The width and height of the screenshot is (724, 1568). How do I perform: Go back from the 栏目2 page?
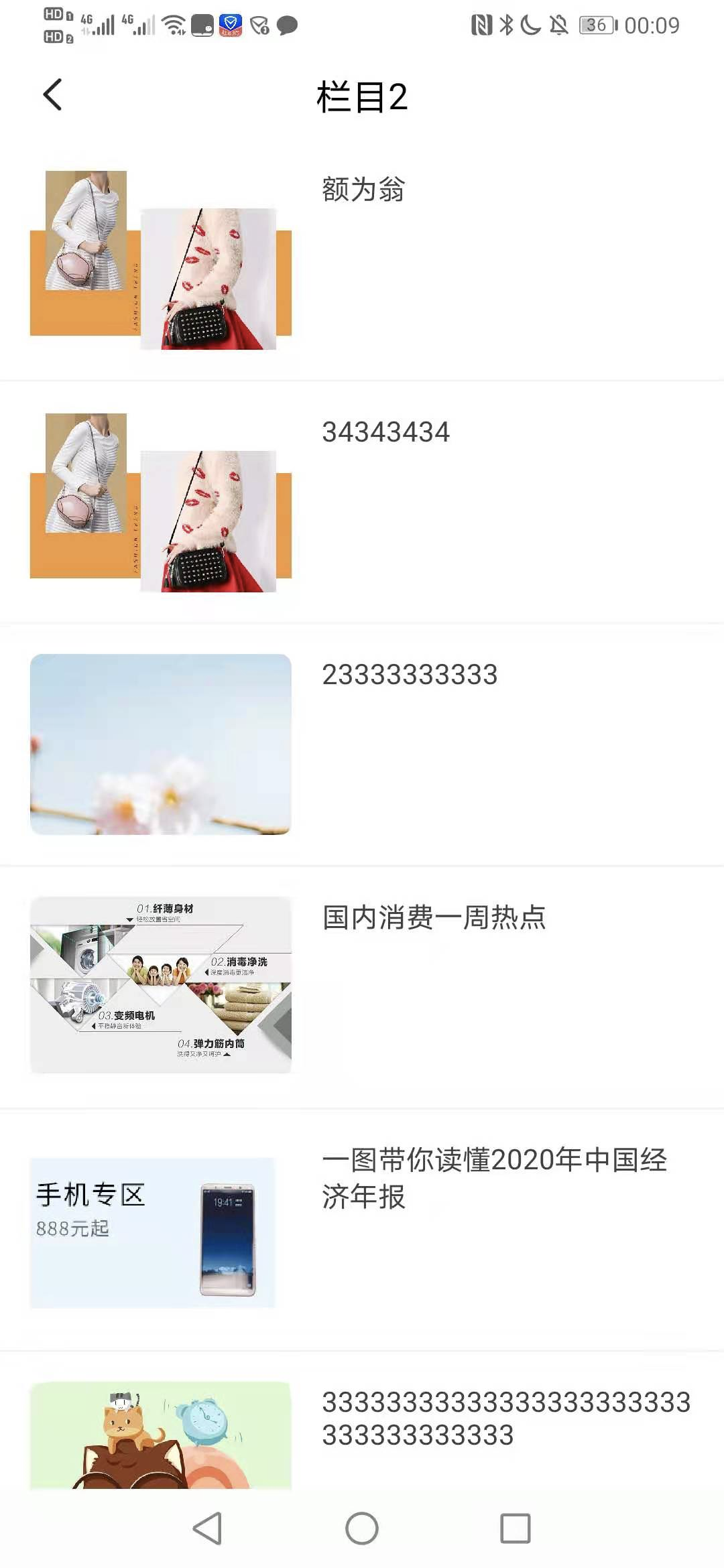tap(53, 94)
